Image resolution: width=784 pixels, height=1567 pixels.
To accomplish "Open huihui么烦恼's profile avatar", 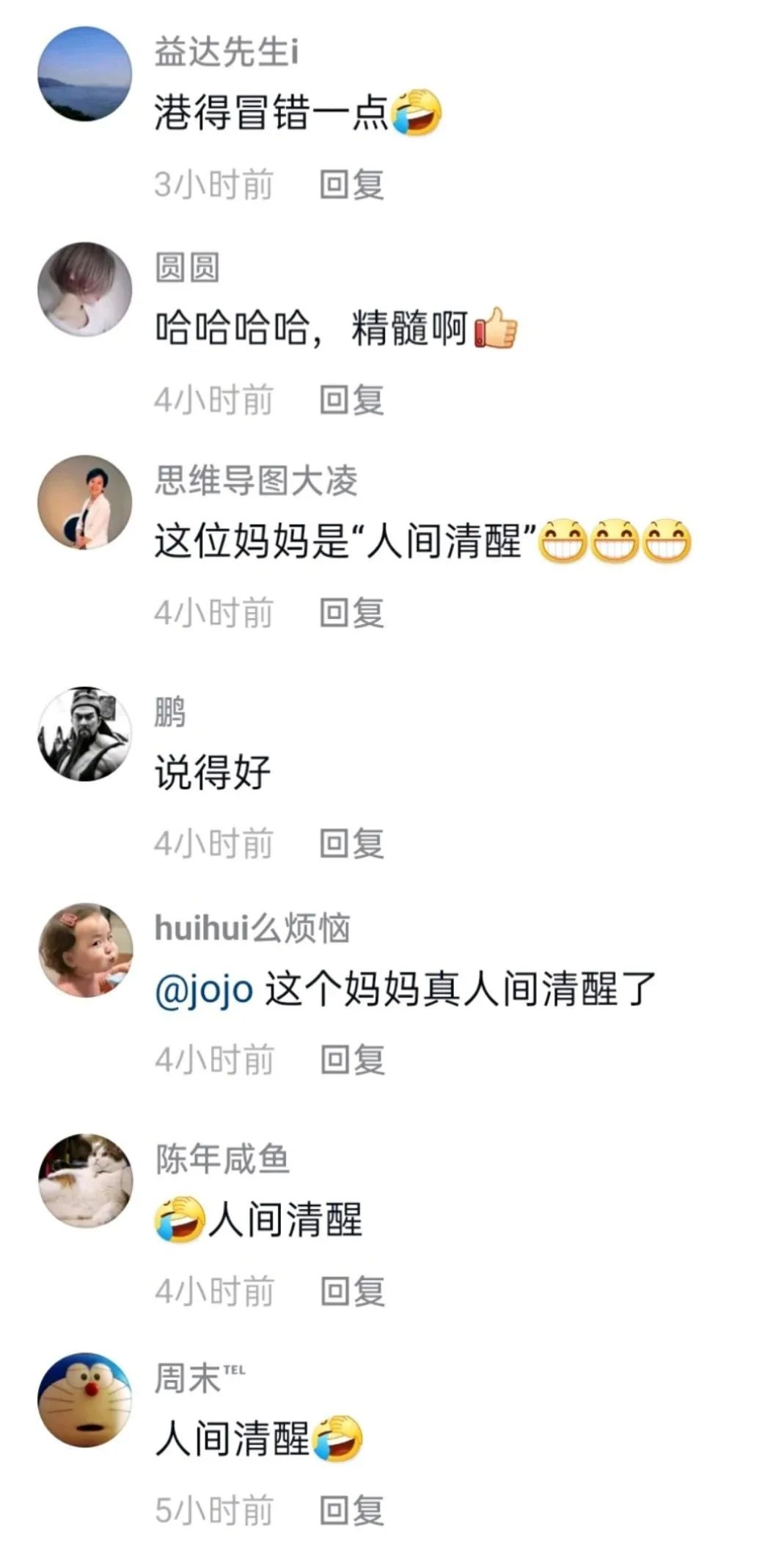I will (85, 950).
